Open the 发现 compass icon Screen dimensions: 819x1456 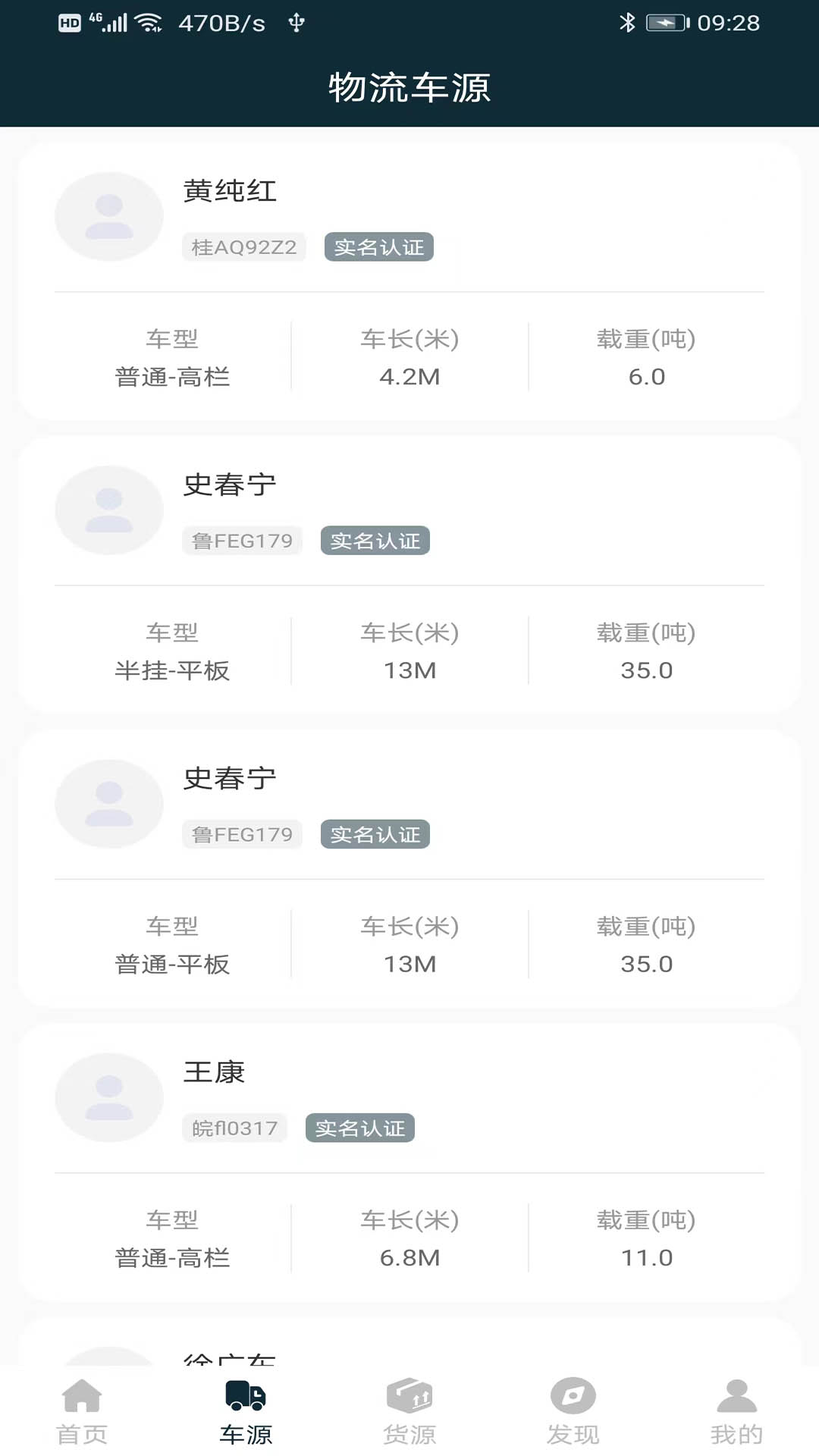point(573,1399)
